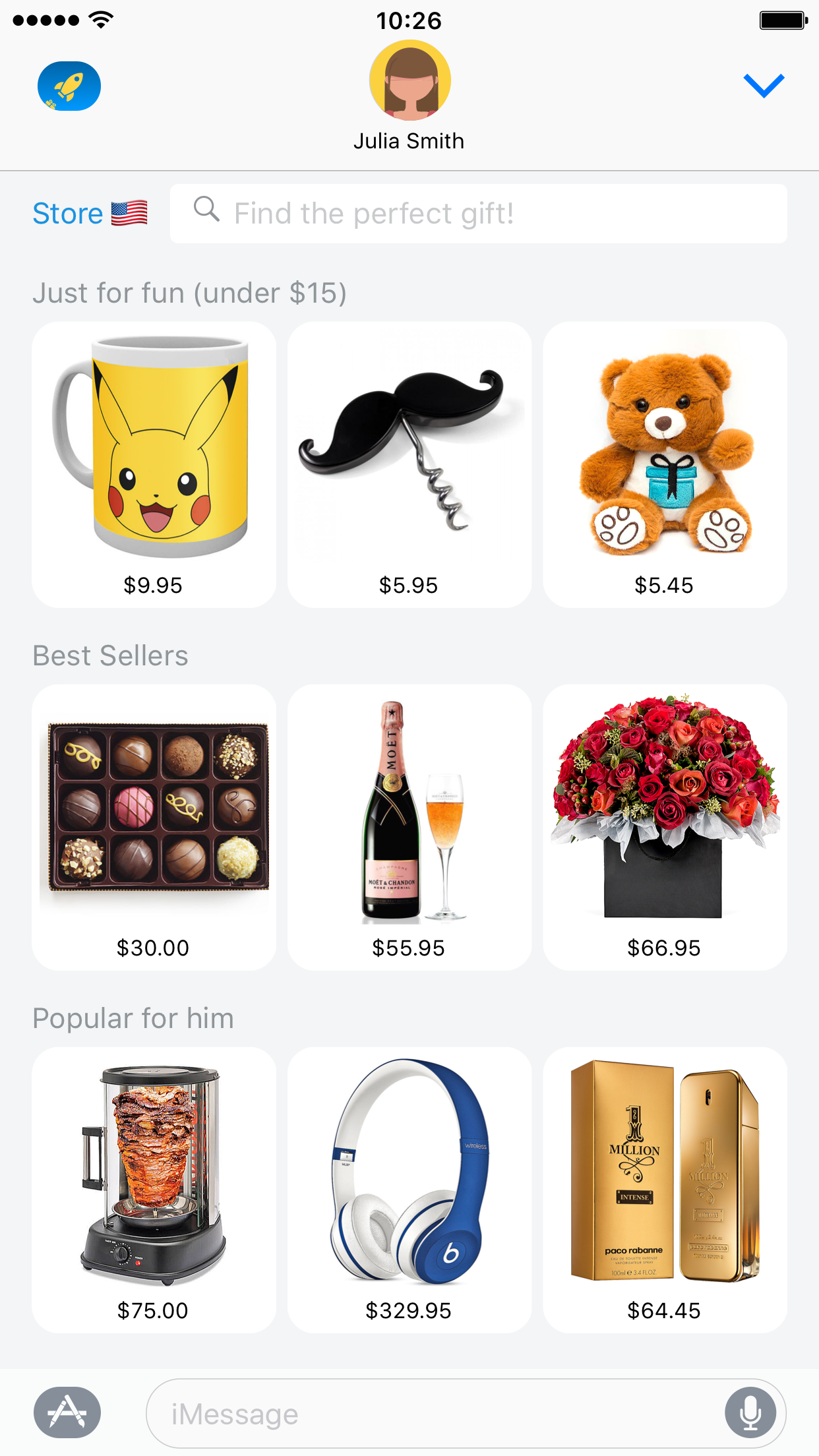Expand the Best Sellers section

point(110,655)
